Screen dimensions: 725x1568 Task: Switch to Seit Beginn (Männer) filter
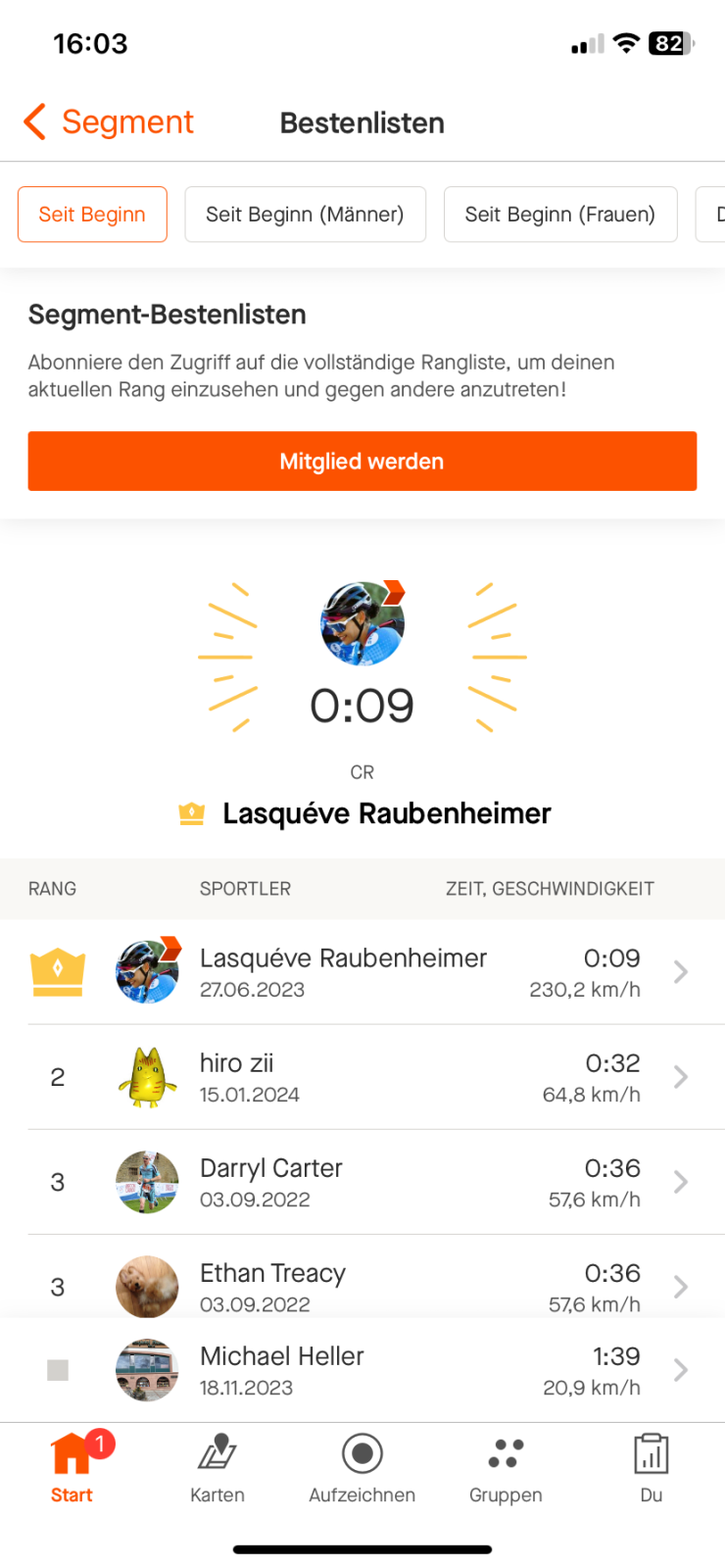click(x=305, y=215)
